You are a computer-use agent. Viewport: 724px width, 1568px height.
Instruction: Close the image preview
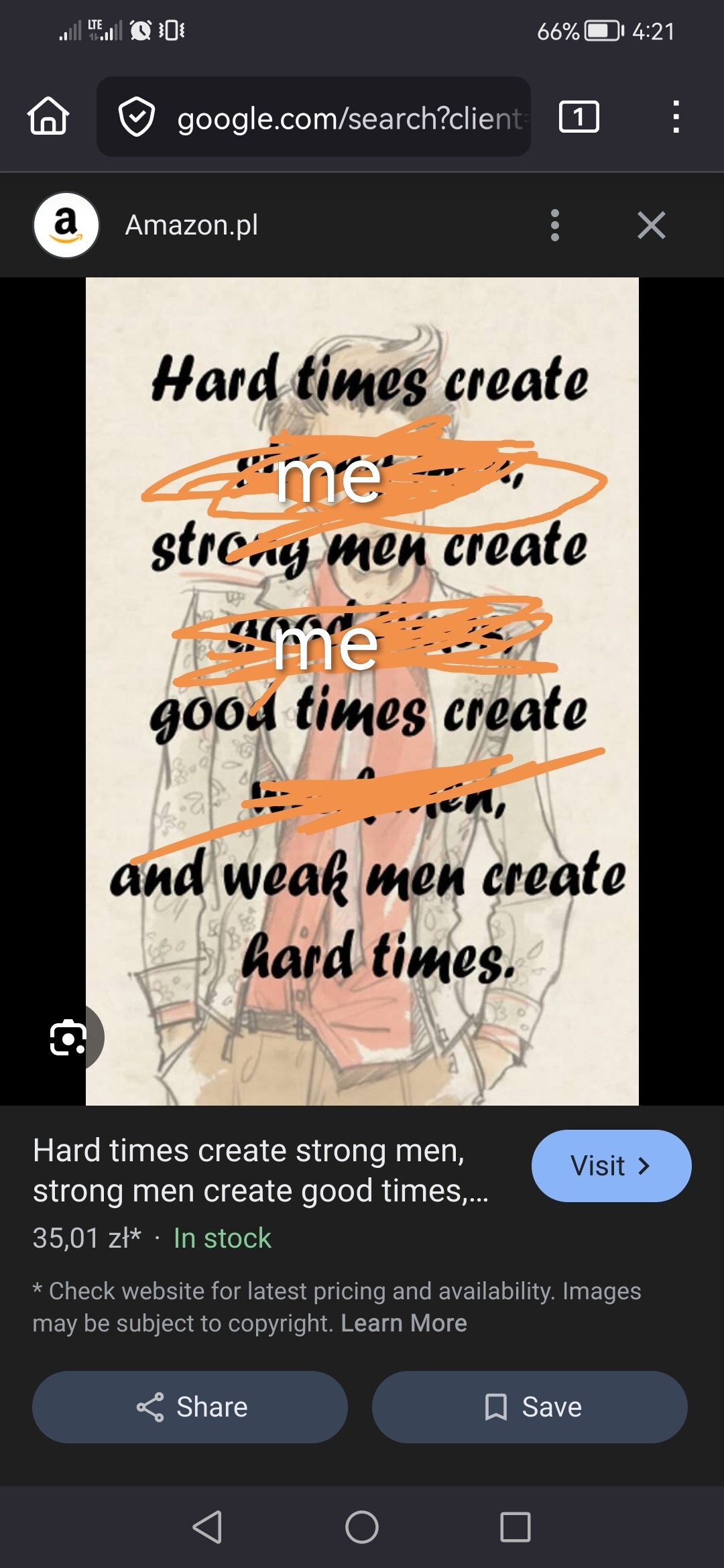[x=651, y=225]
